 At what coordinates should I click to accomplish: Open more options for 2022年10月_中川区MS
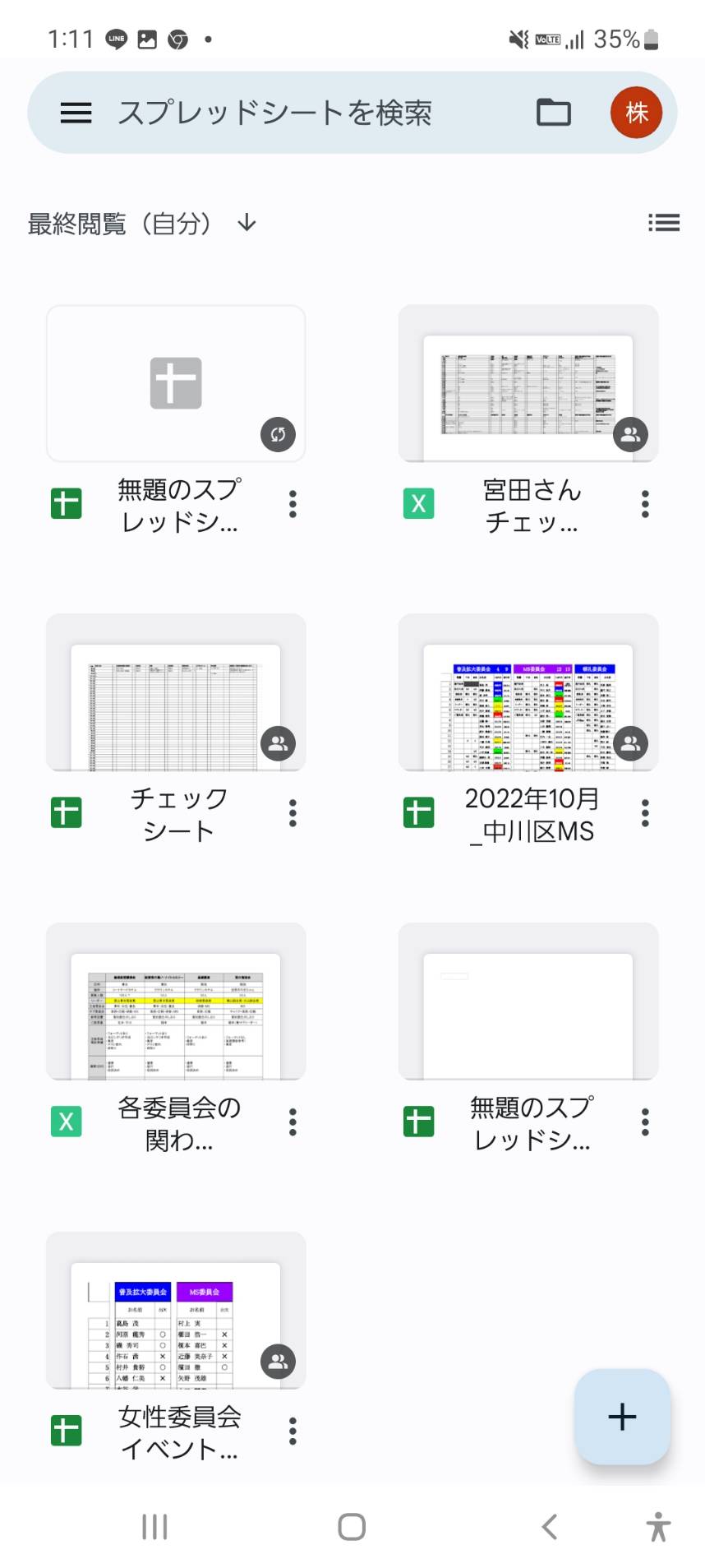(x=646, y=813)
